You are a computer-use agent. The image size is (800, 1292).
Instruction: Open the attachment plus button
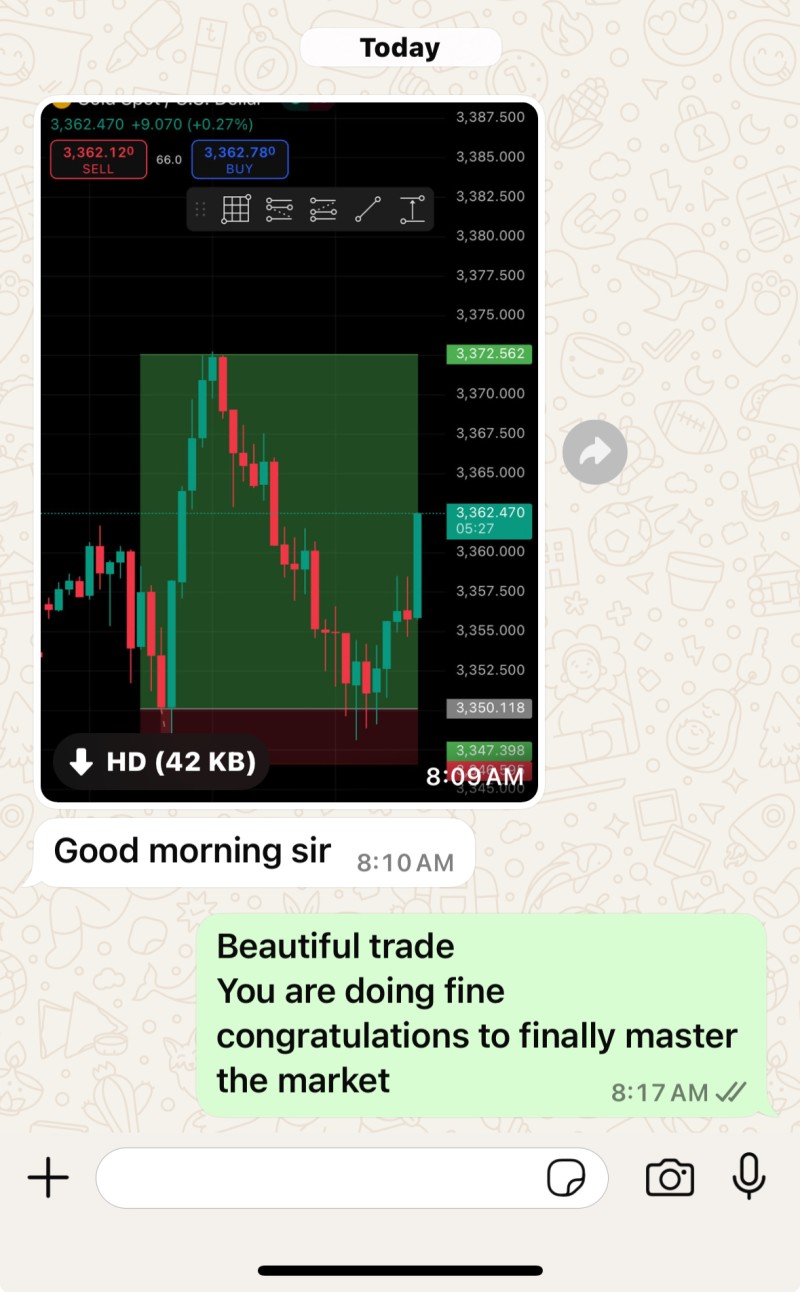pyautogui.click(x=48, y=1177)
